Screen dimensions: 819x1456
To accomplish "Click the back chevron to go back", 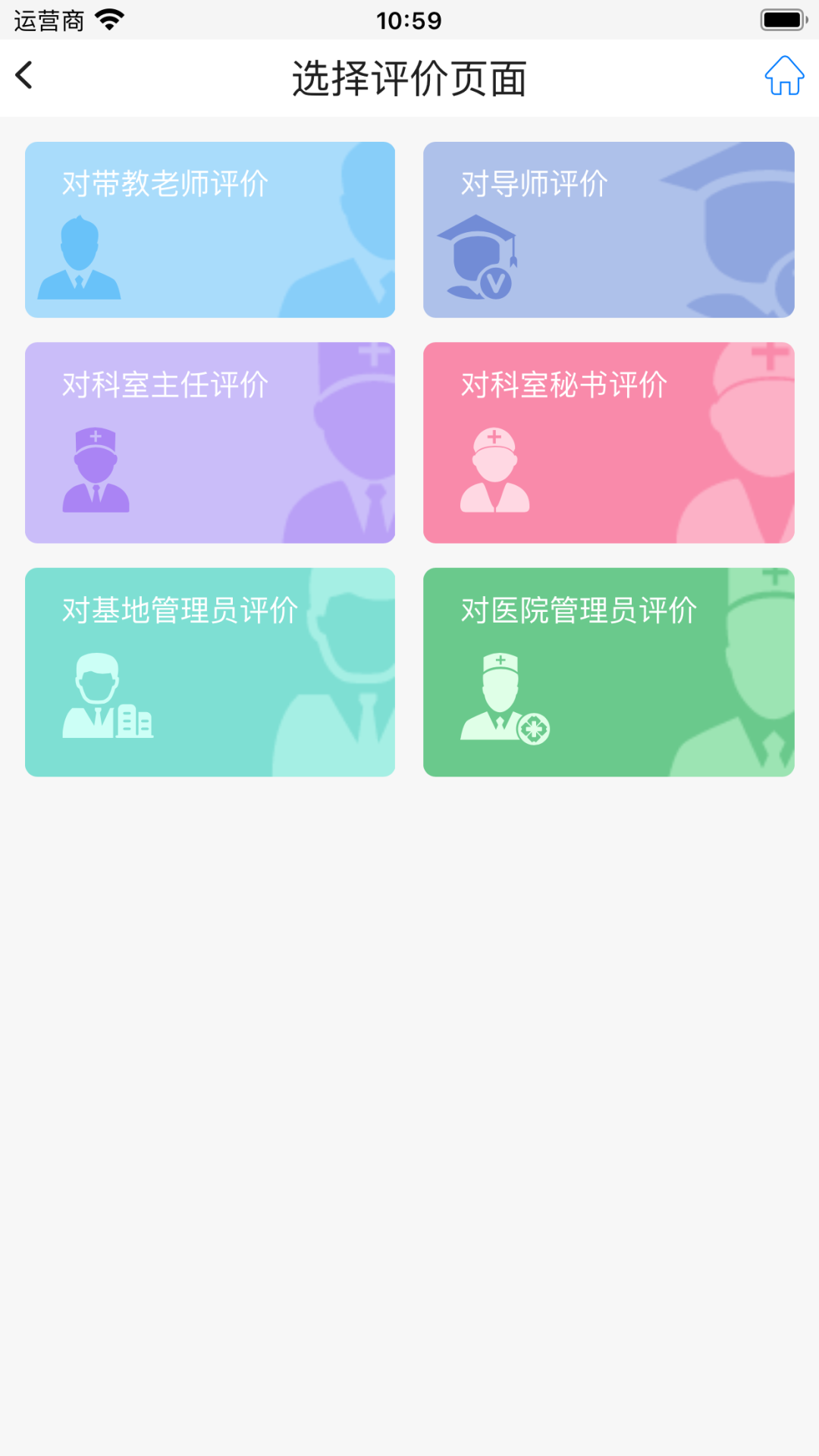I will tap(25, 76).
